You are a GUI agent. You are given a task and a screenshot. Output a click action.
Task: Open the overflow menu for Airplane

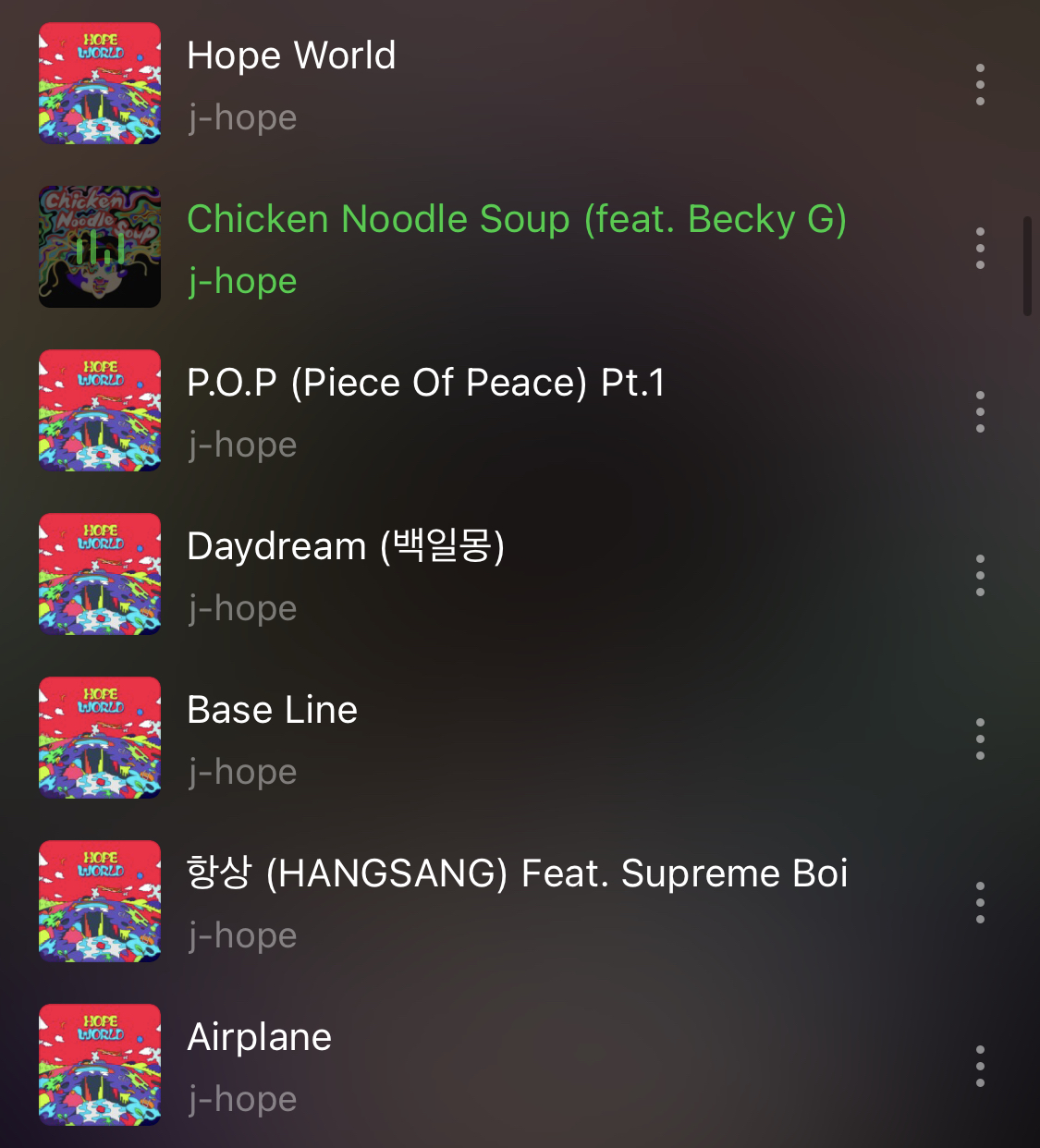[980, 1066]
